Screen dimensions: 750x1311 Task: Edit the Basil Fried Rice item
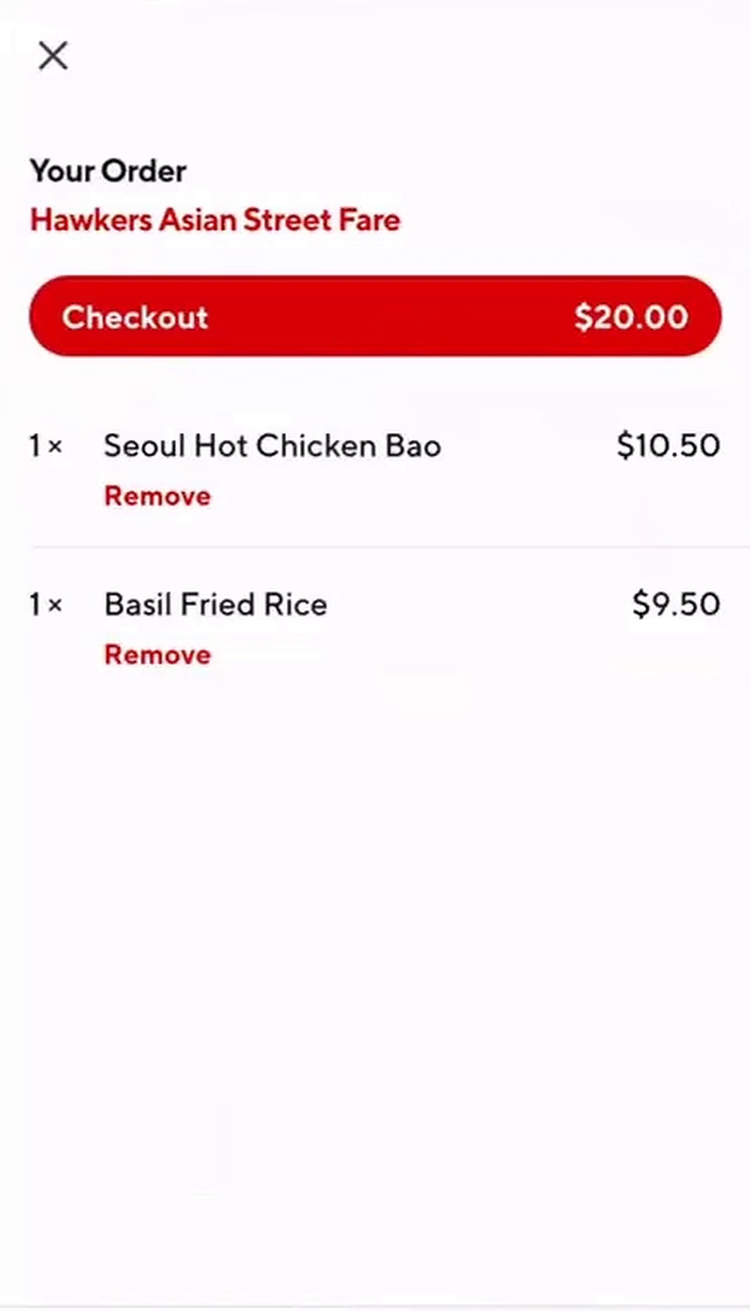tap(215, 605)
